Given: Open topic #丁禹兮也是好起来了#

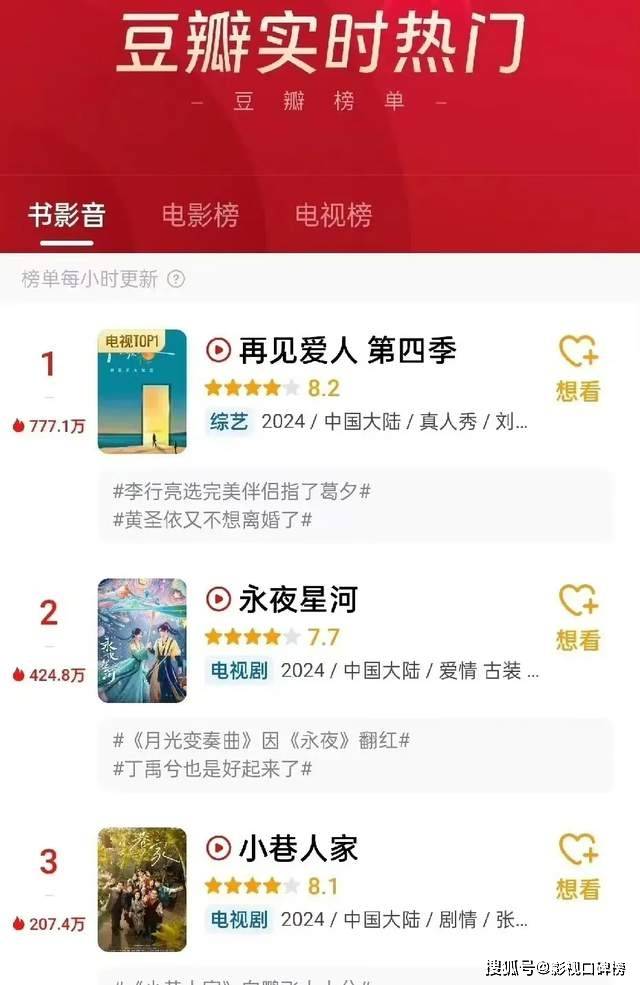Looking at the screenshot, I should click(x=213, y=768).
